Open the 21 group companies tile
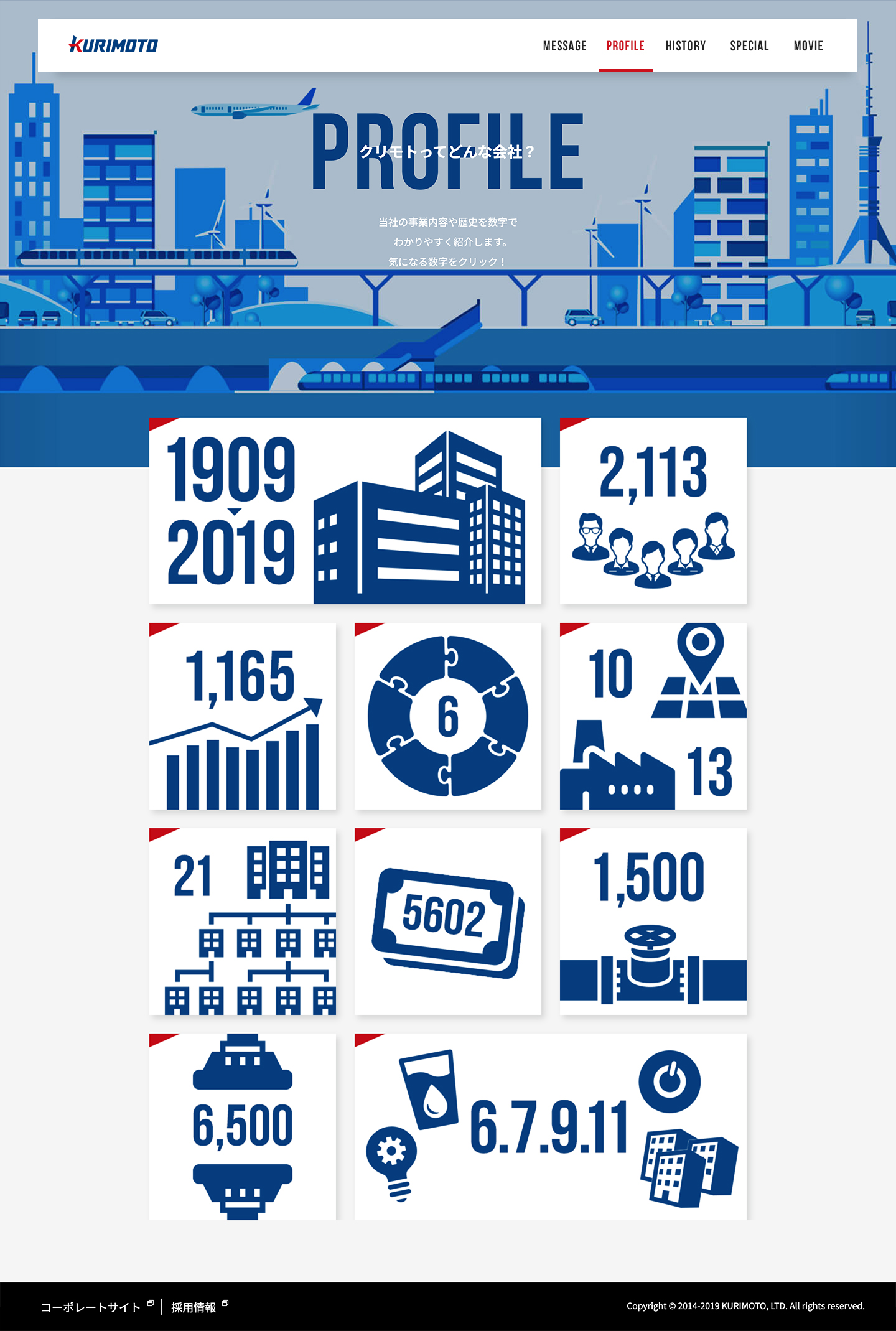896x1331 pixels. click(x=242, y=922)
